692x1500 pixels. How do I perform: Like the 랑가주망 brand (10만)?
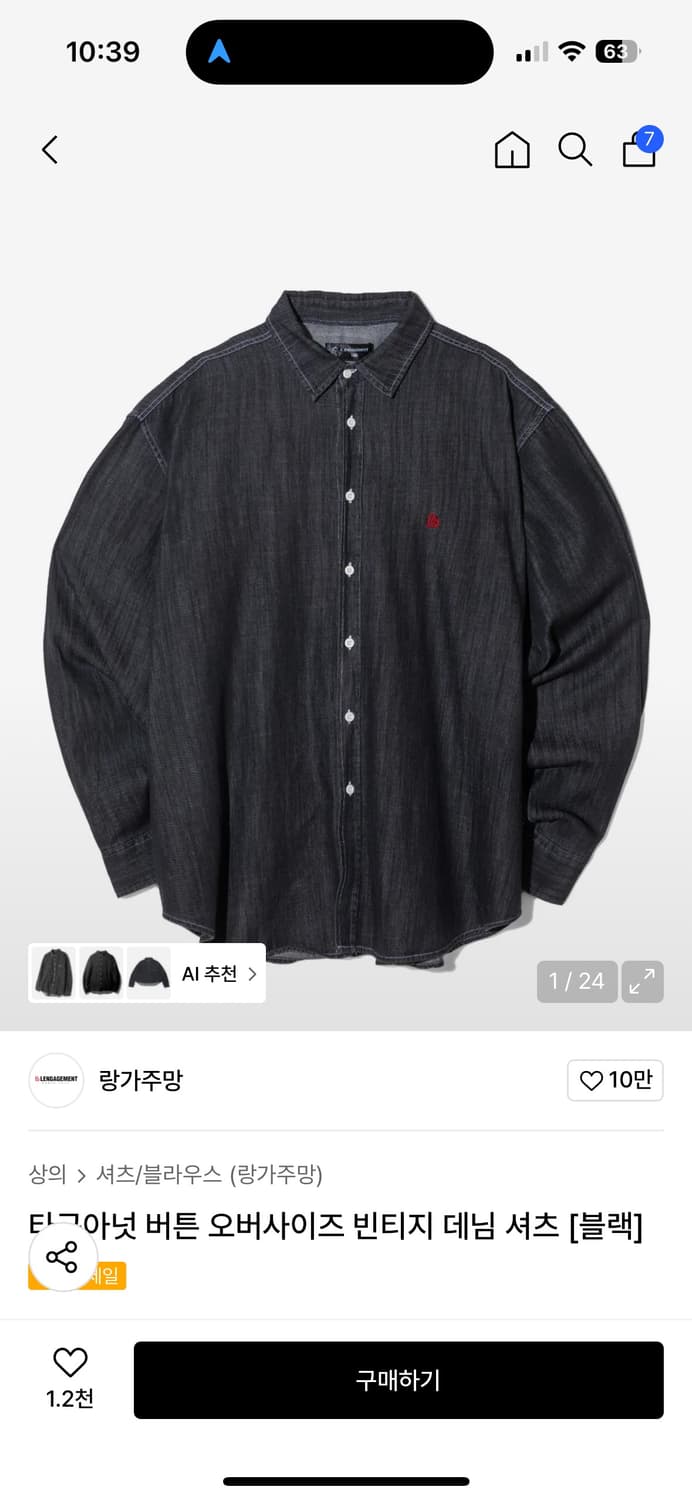click(615, 1080)
